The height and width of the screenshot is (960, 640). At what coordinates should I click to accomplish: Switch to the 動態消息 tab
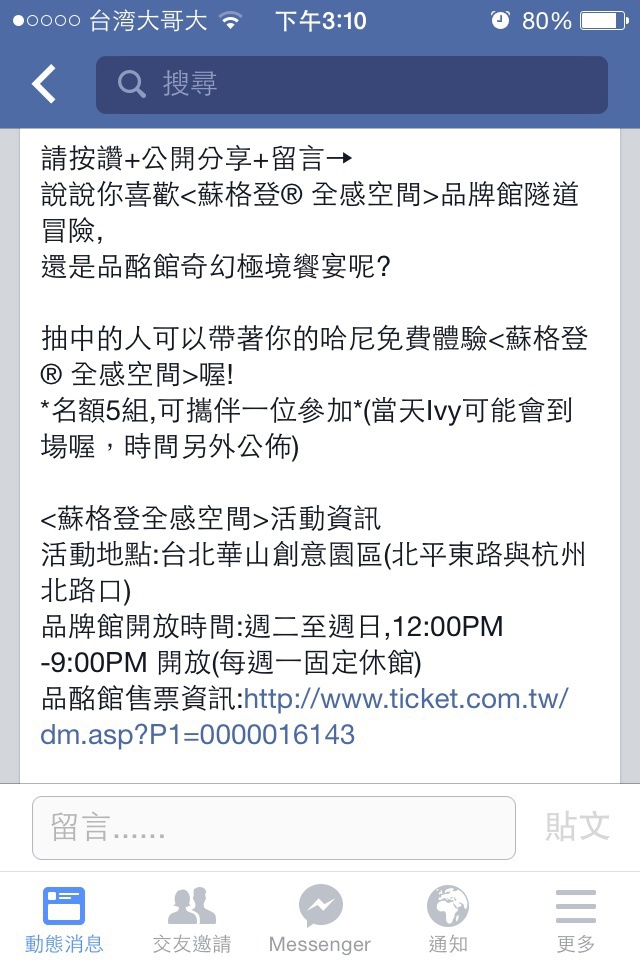click(x=64, y=919)
